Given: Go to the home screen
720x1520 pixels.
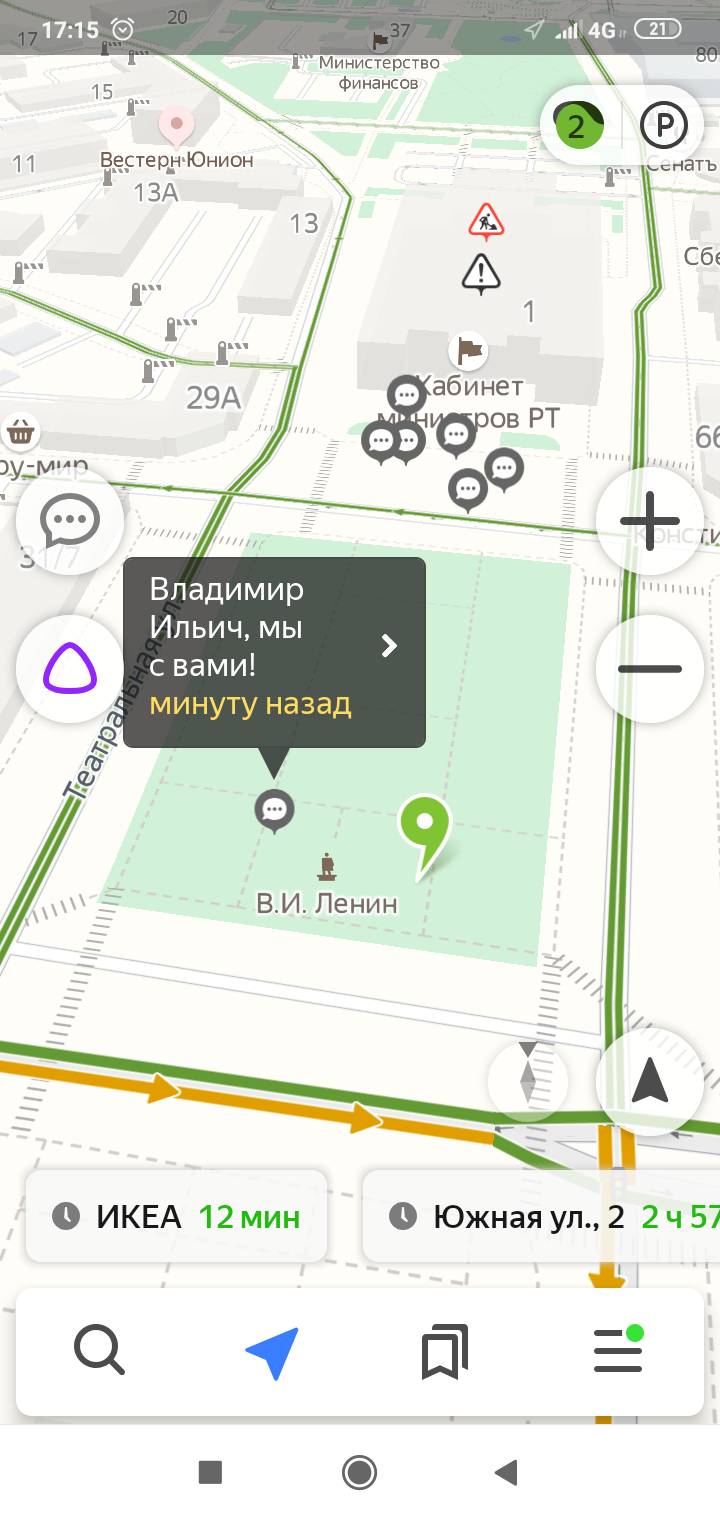Looking at the screenshot, I should click(x=359, y=1471).
